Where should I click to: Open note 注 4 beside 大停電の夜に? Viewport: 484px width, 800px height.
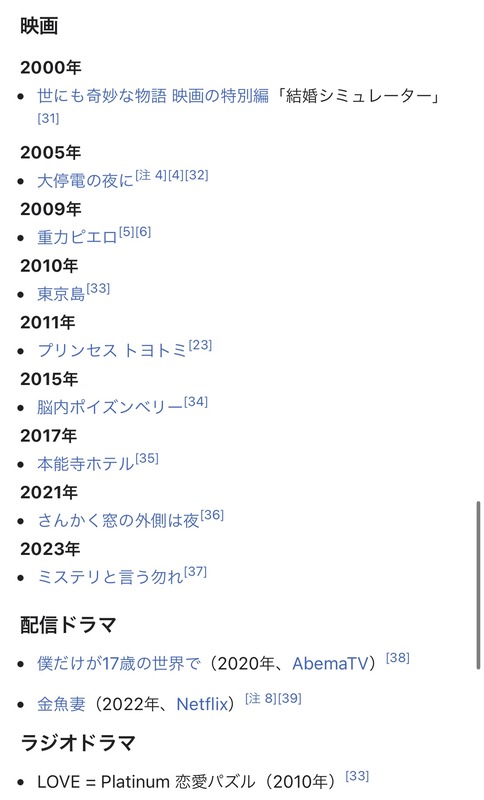151,175
